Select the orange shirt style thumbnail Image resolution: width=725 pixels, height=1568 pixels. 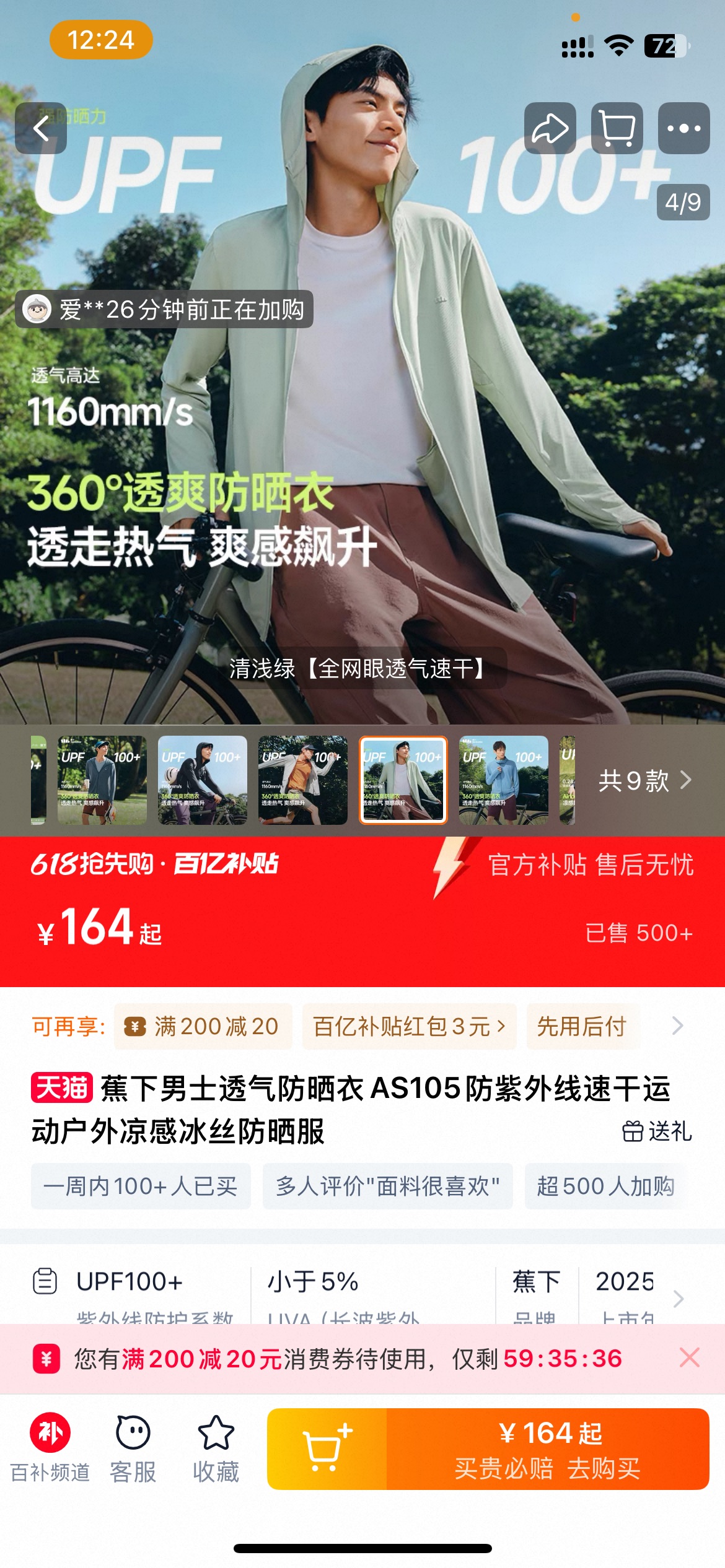coord(303,780)
